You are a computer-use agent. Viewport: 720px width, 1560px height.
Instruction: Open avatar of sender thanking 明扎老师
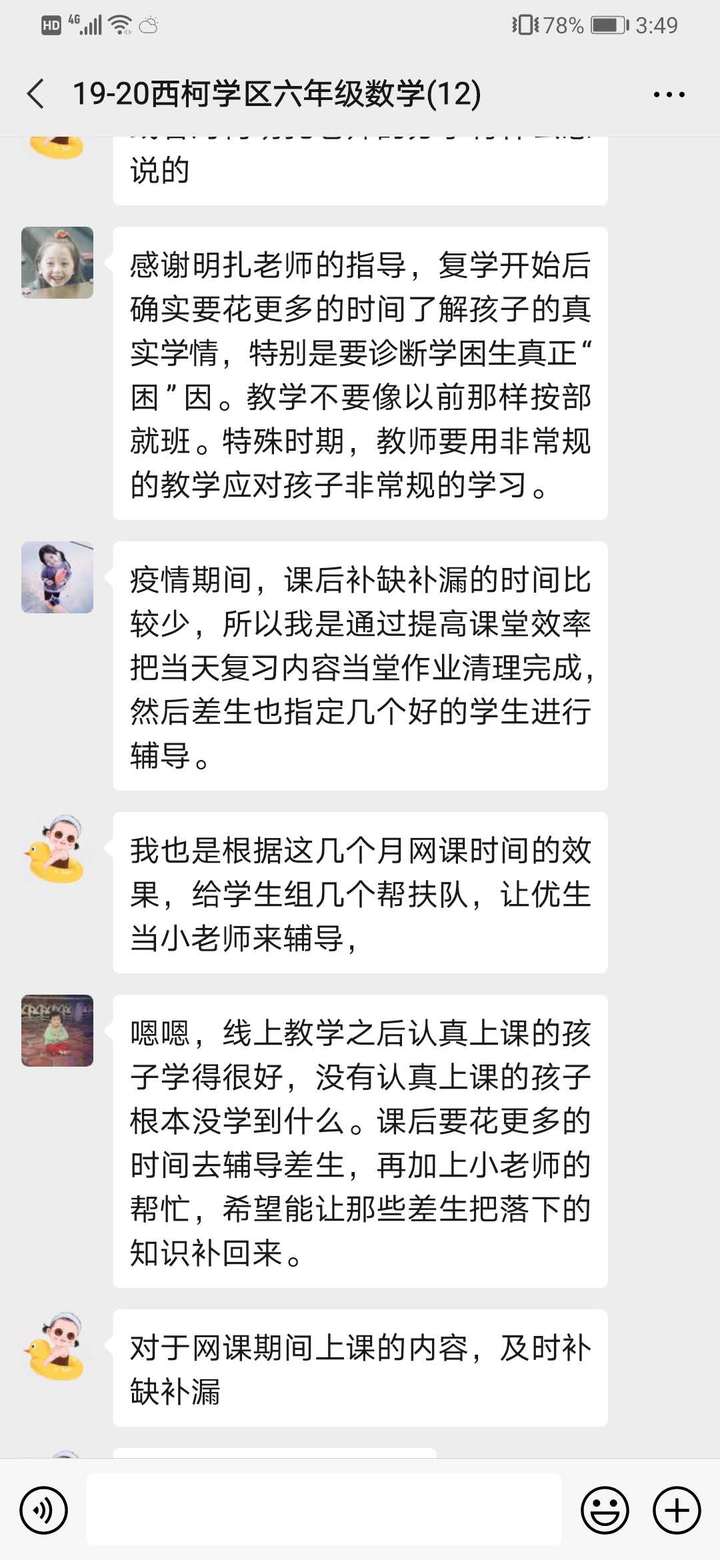tap(57, 263)
